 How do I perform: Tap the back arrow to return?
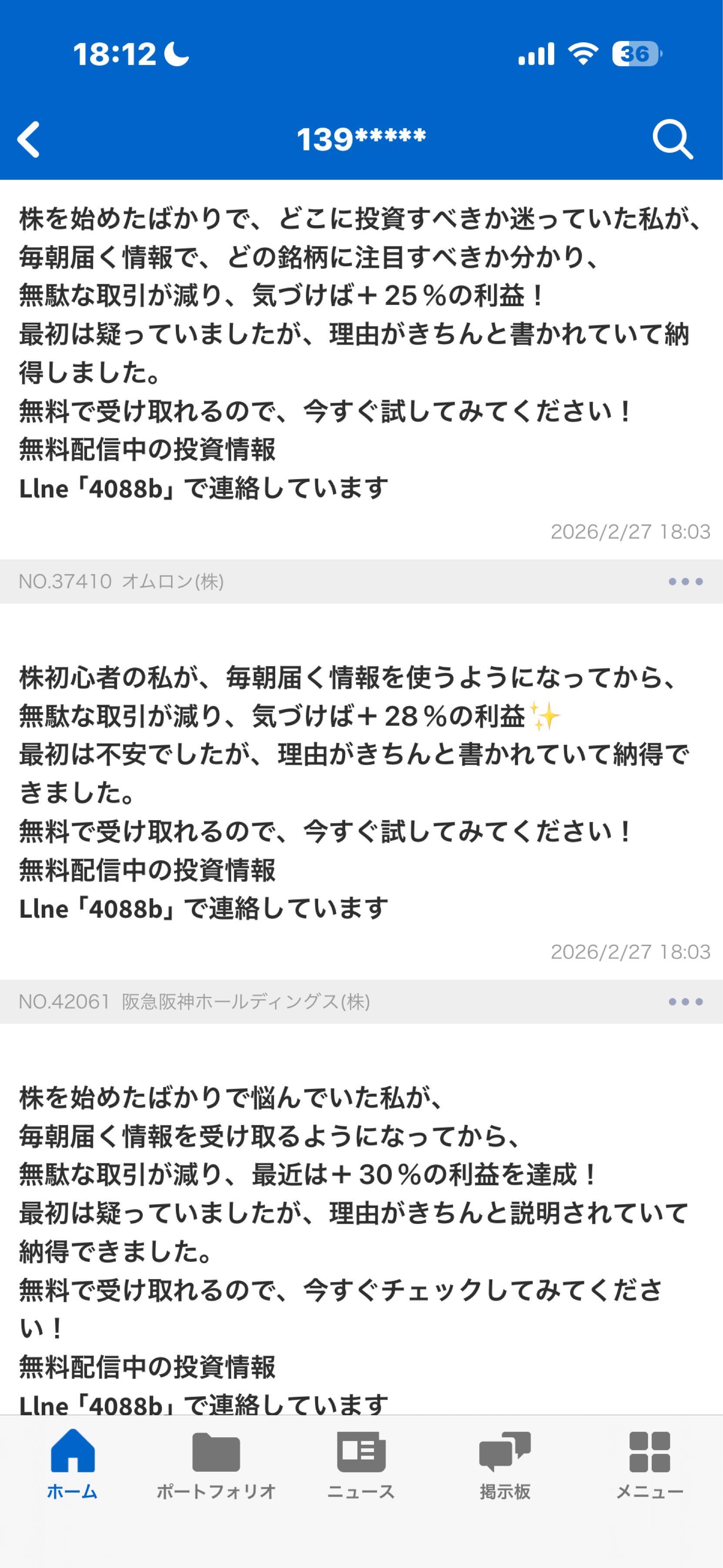click(x=29, y=139)
